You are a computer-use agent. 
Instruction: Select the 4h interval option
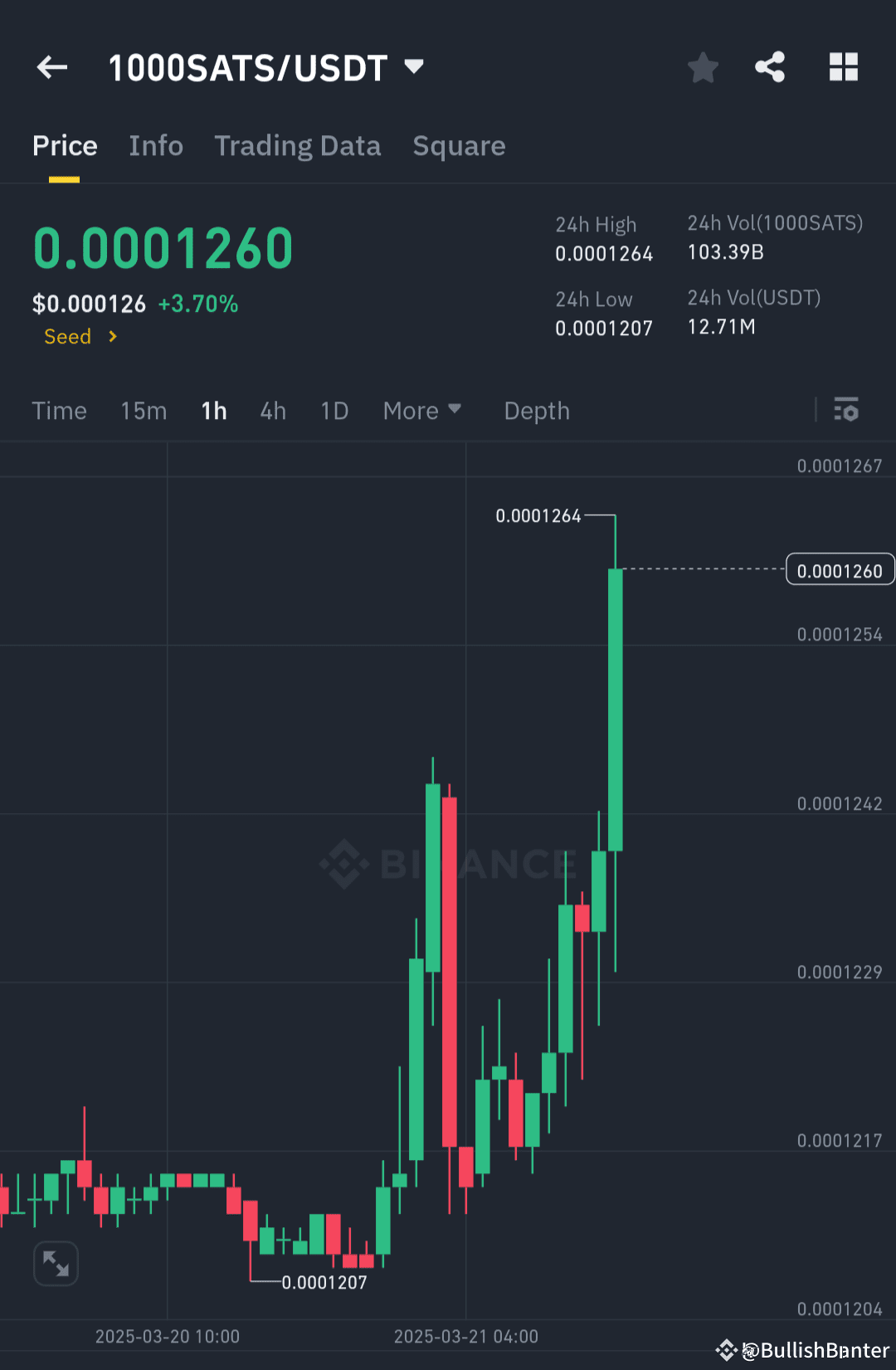coord(272,410)
